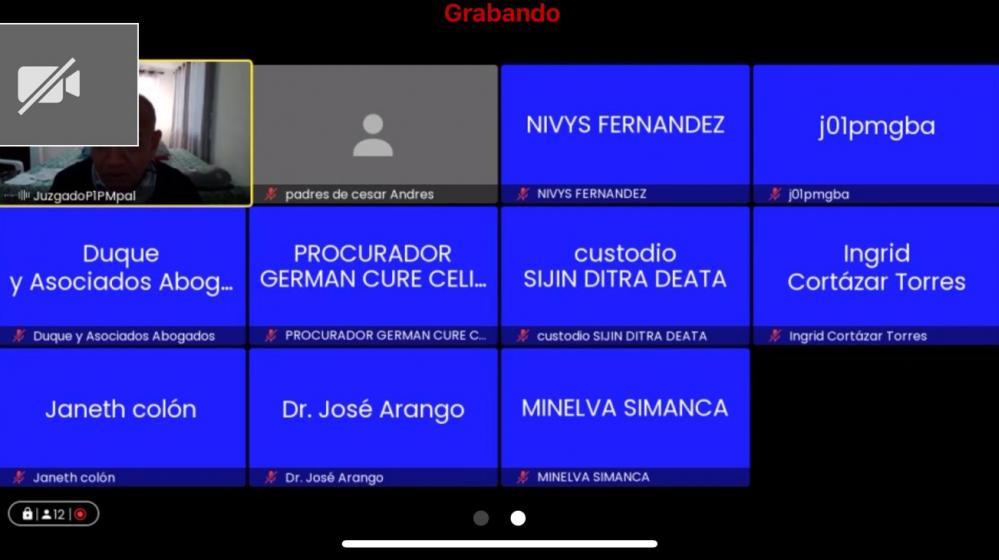
Task: Select NIVYS FERNANDEZ participant tile
Action: click(x=625, y=134)
